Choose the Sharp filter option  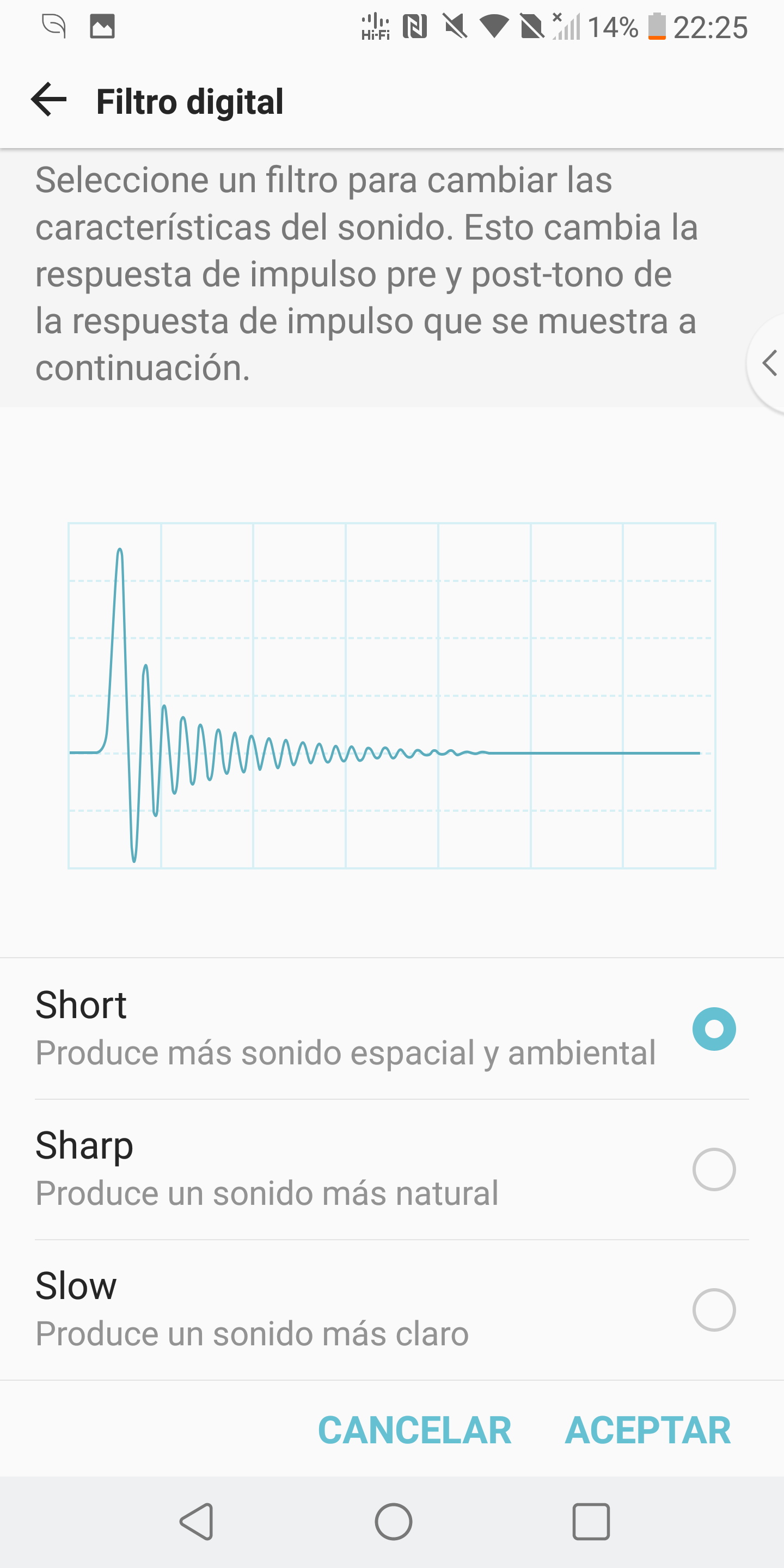pos(392,1169)
